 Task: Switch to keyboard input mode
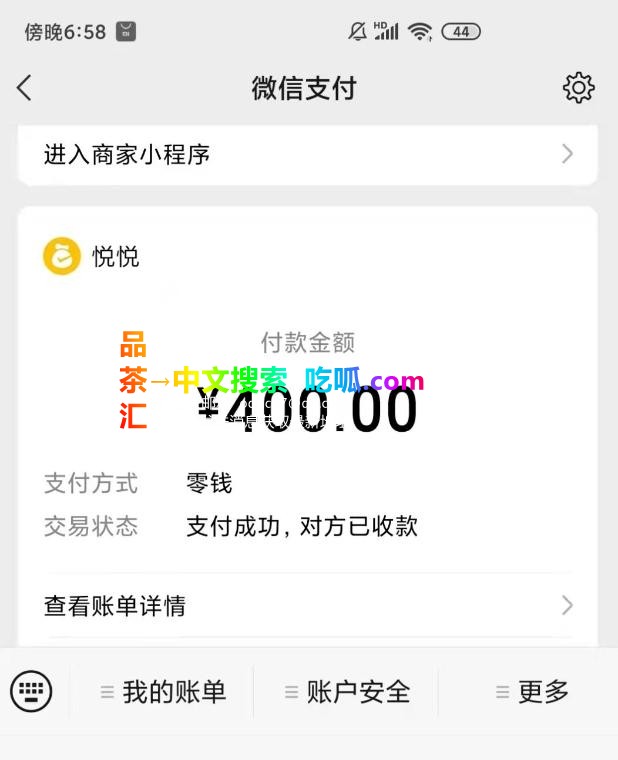click(x=31, y=691)
